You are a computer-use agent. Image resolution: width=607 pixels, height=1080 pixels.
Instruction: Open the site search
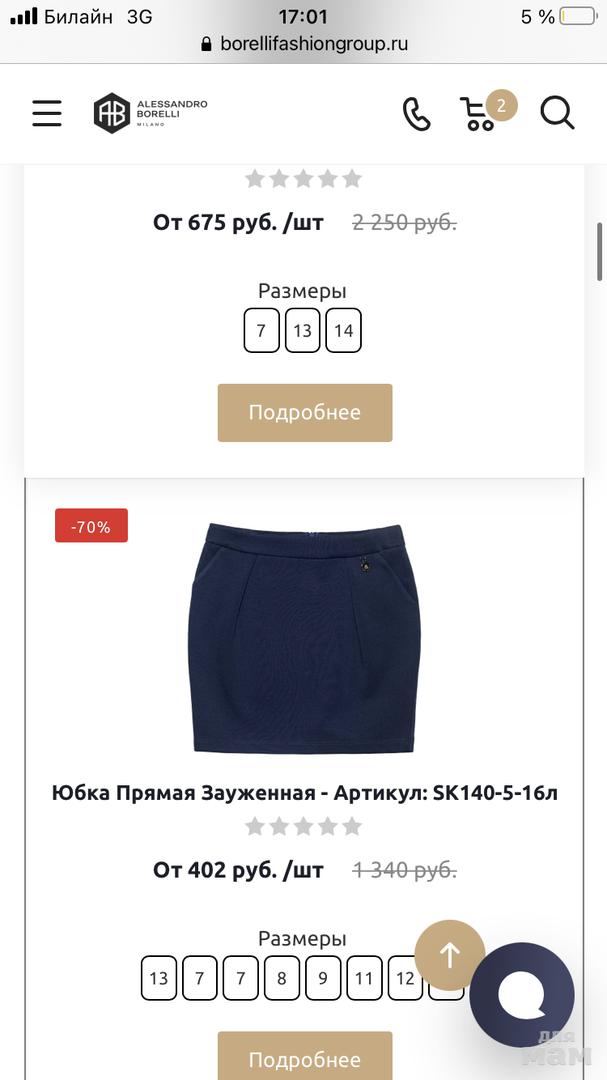[x=557, y=113]
